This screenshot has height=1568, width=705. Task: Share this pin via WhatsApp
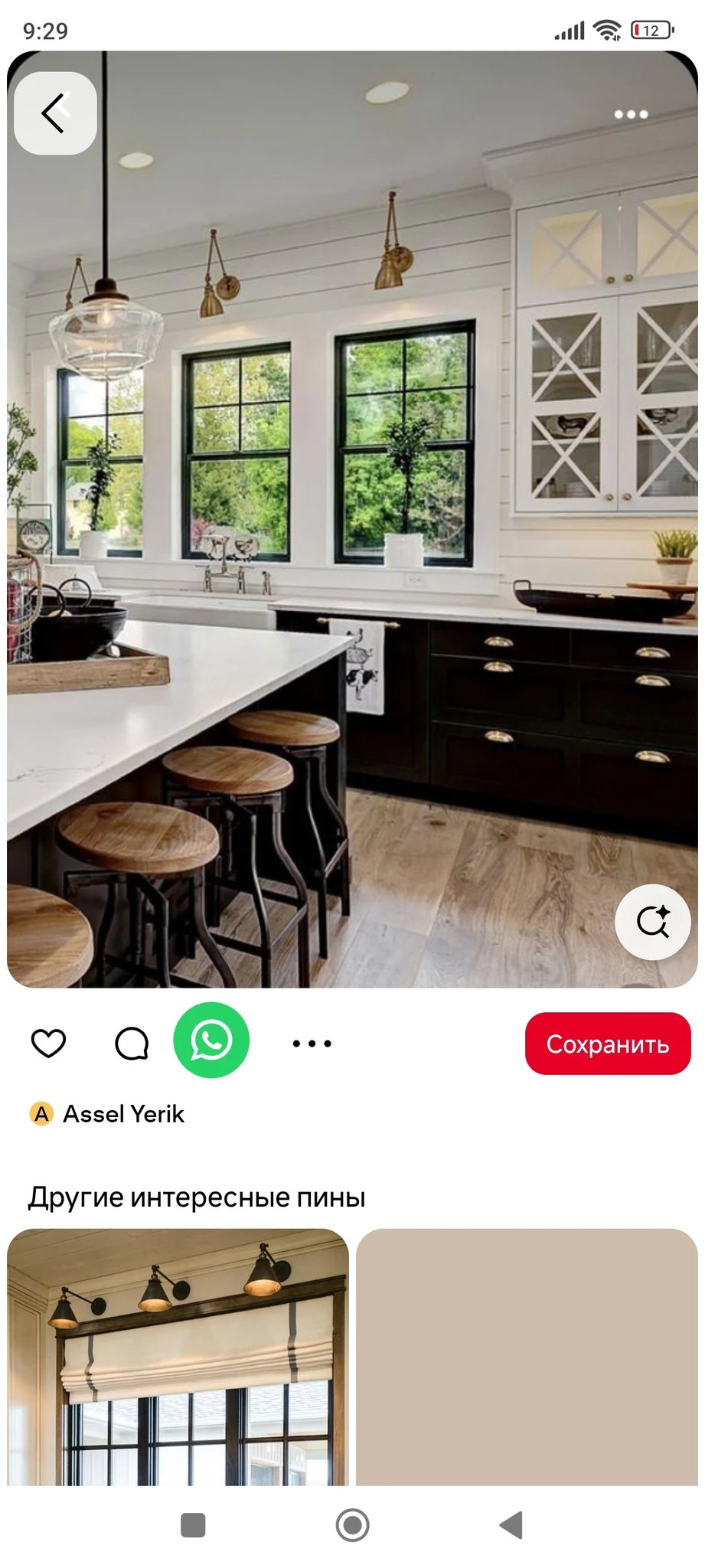click(211, 1040)
